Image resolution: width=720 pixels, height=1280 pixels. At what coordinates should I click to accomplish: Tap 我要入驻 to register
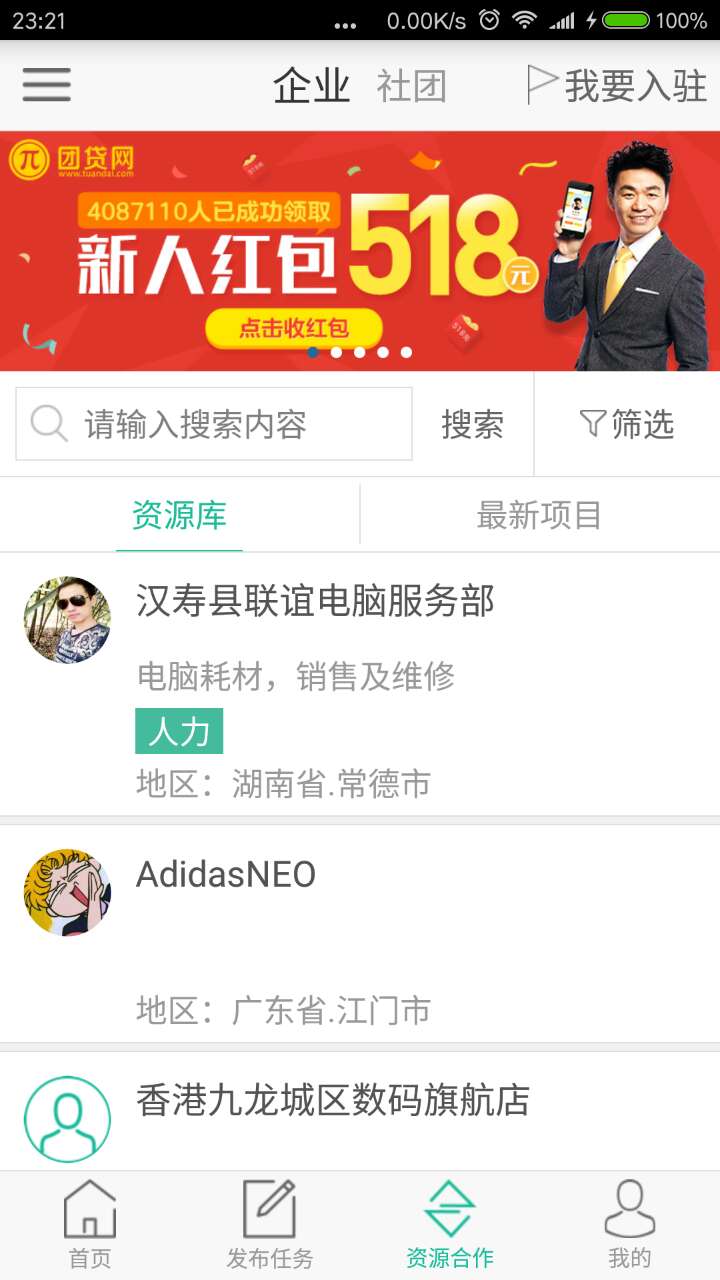coord(617,86)
